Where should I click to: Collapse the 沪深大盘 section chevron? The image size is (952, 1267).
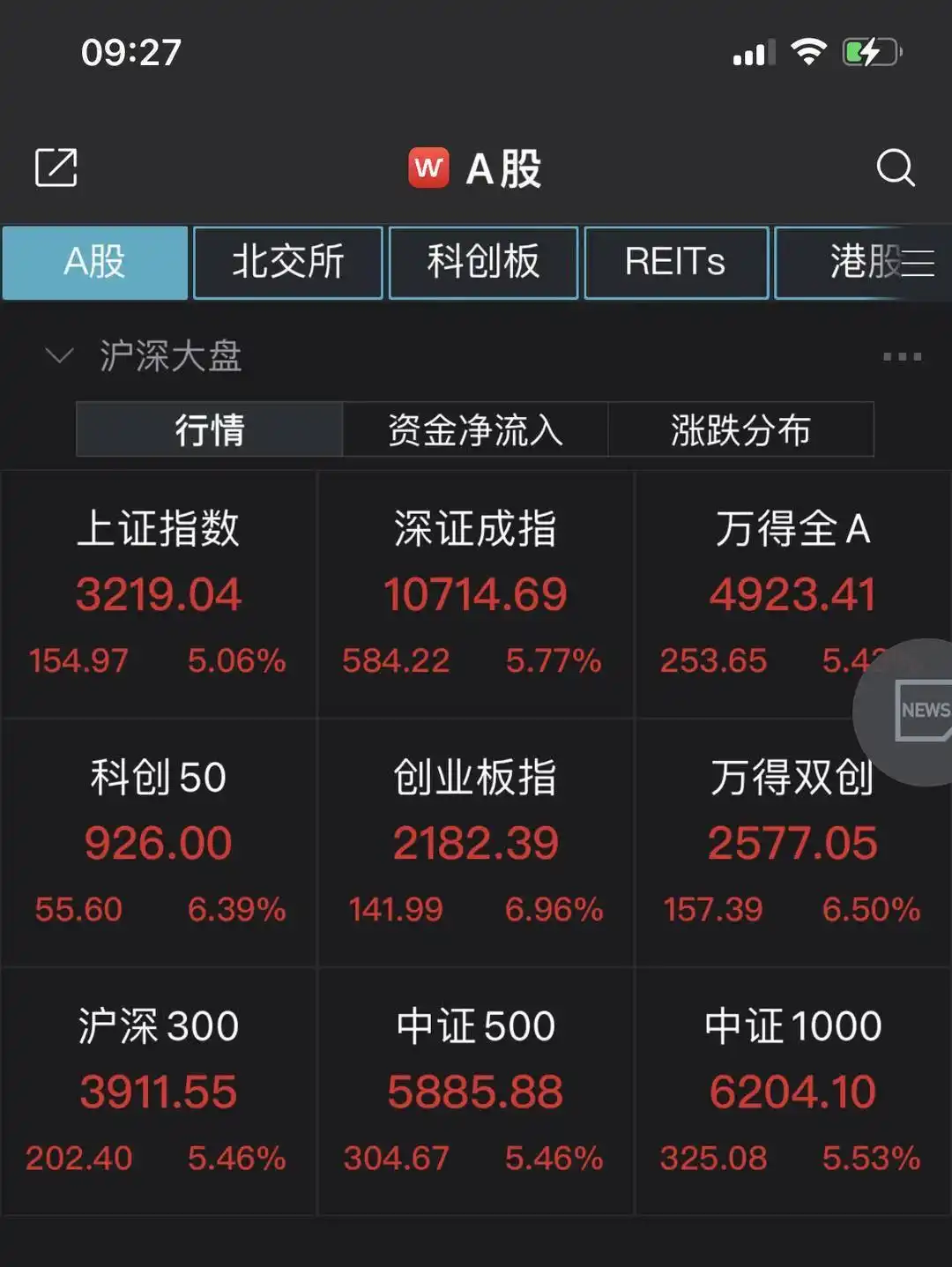point(58,356)
